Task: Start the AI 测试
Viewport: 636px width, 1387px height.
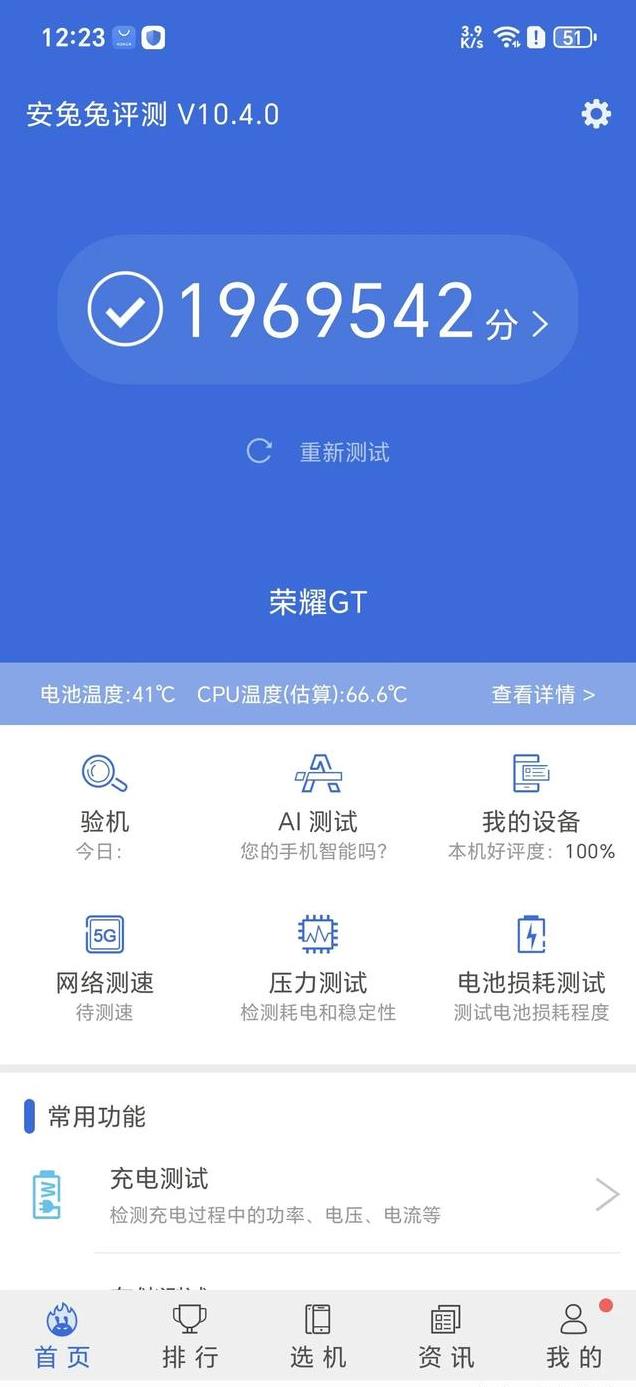Action: (x=318, y=806)
